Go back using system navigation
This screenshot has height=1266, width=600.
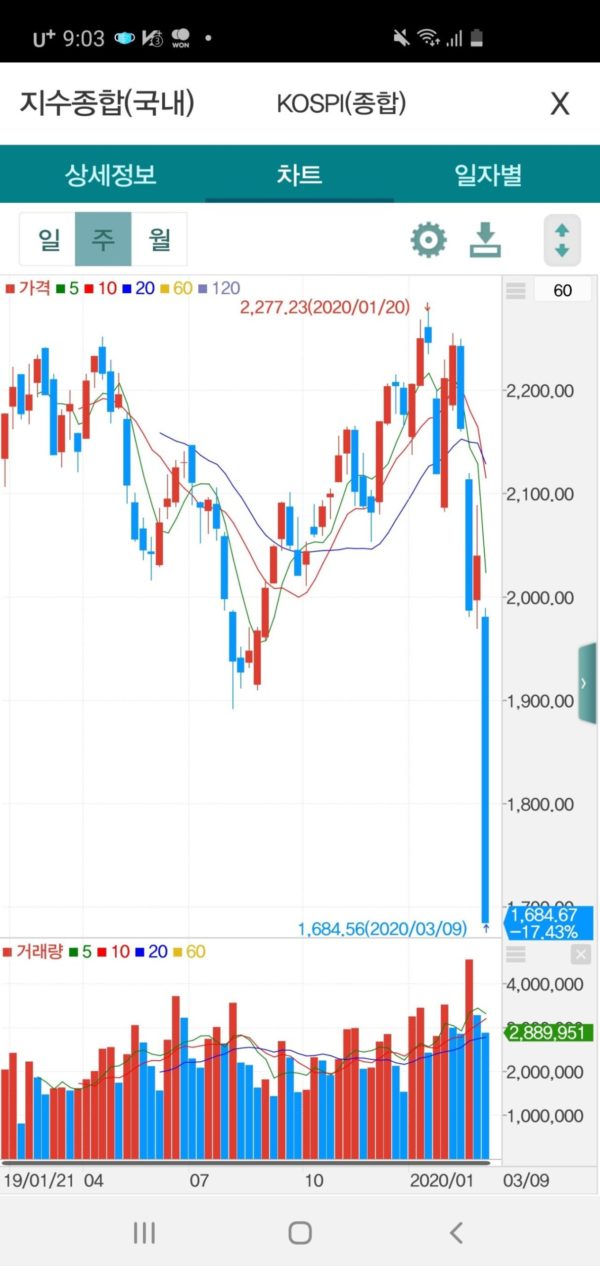[456, 1232]
